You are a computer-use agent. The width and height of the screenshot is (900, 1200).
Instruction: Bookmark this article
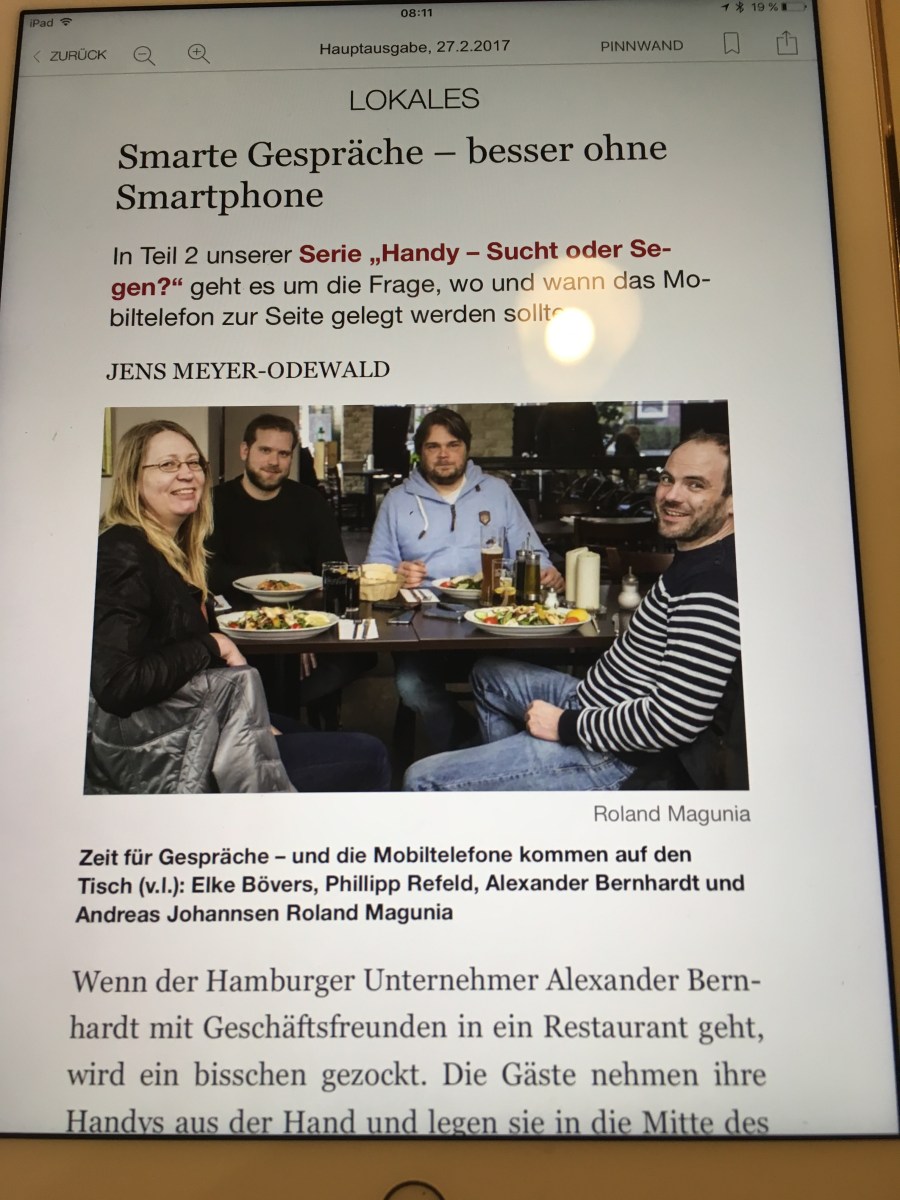click(x=731, y=44)
